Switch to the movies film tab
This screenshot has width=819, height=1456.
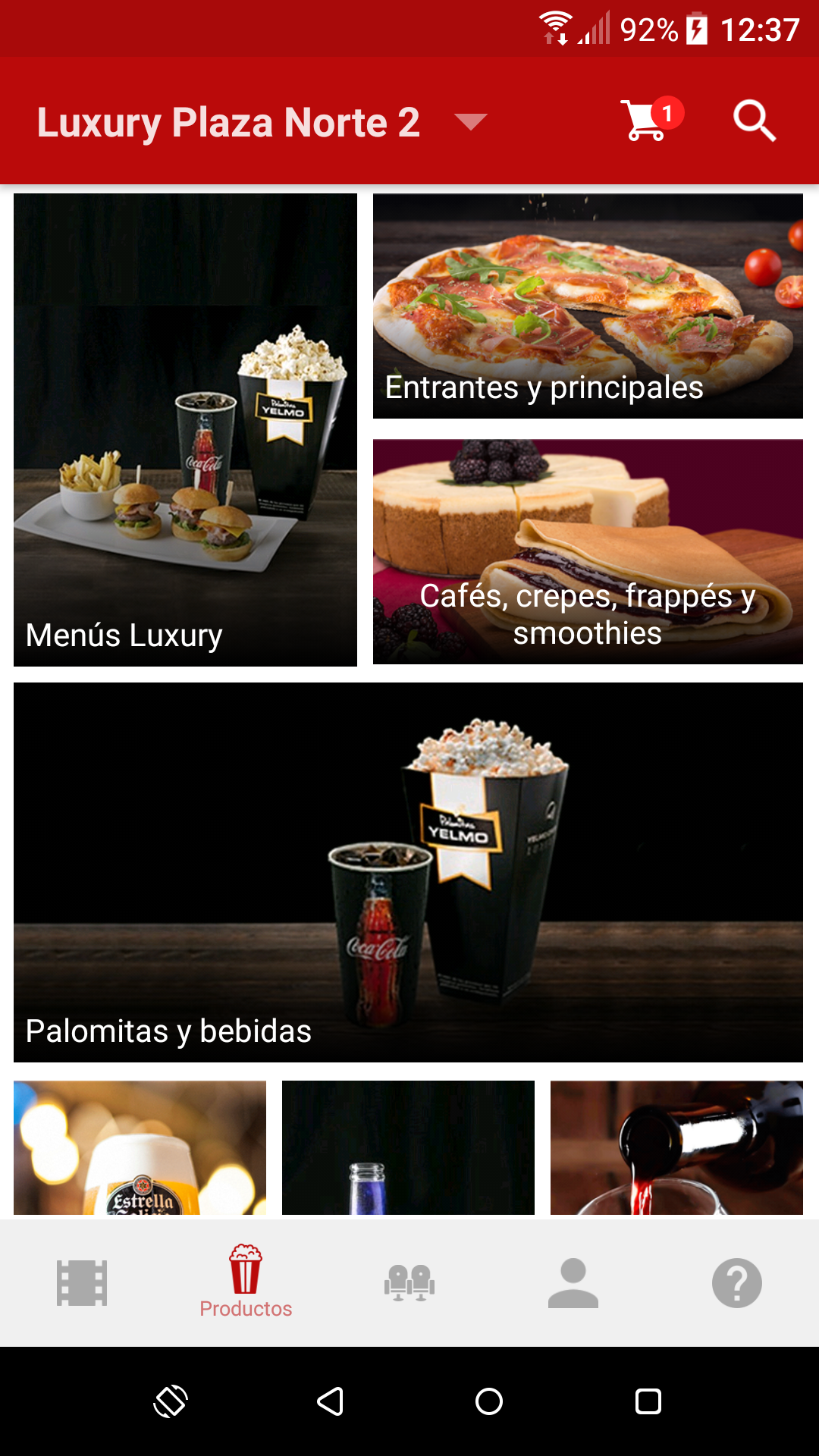[82, 1283]
